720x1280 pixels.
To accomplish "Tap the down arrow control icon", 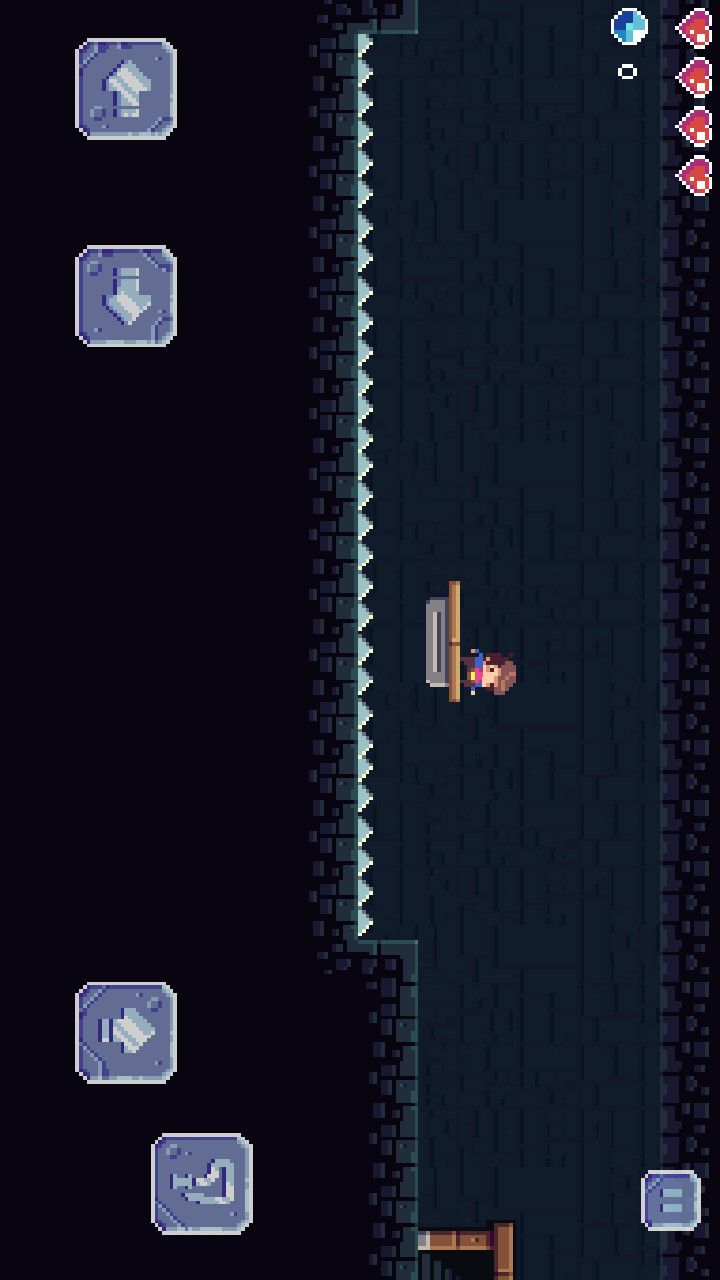I will pyautogui.click(x=127, y=298).
